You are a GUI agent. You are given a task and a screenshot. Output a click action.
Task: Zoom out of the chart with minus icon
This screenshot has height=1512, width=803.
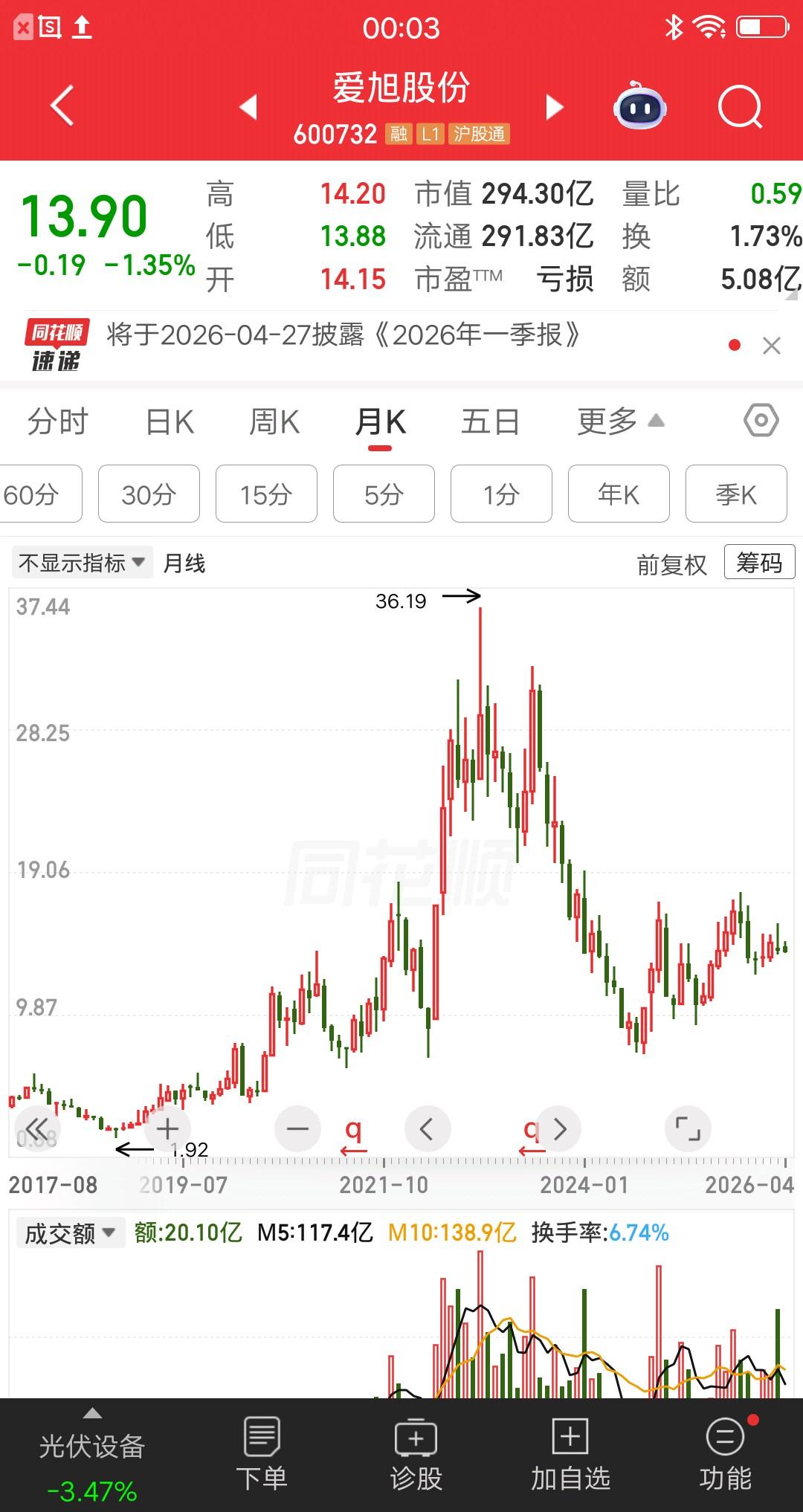pos(297,1128)
